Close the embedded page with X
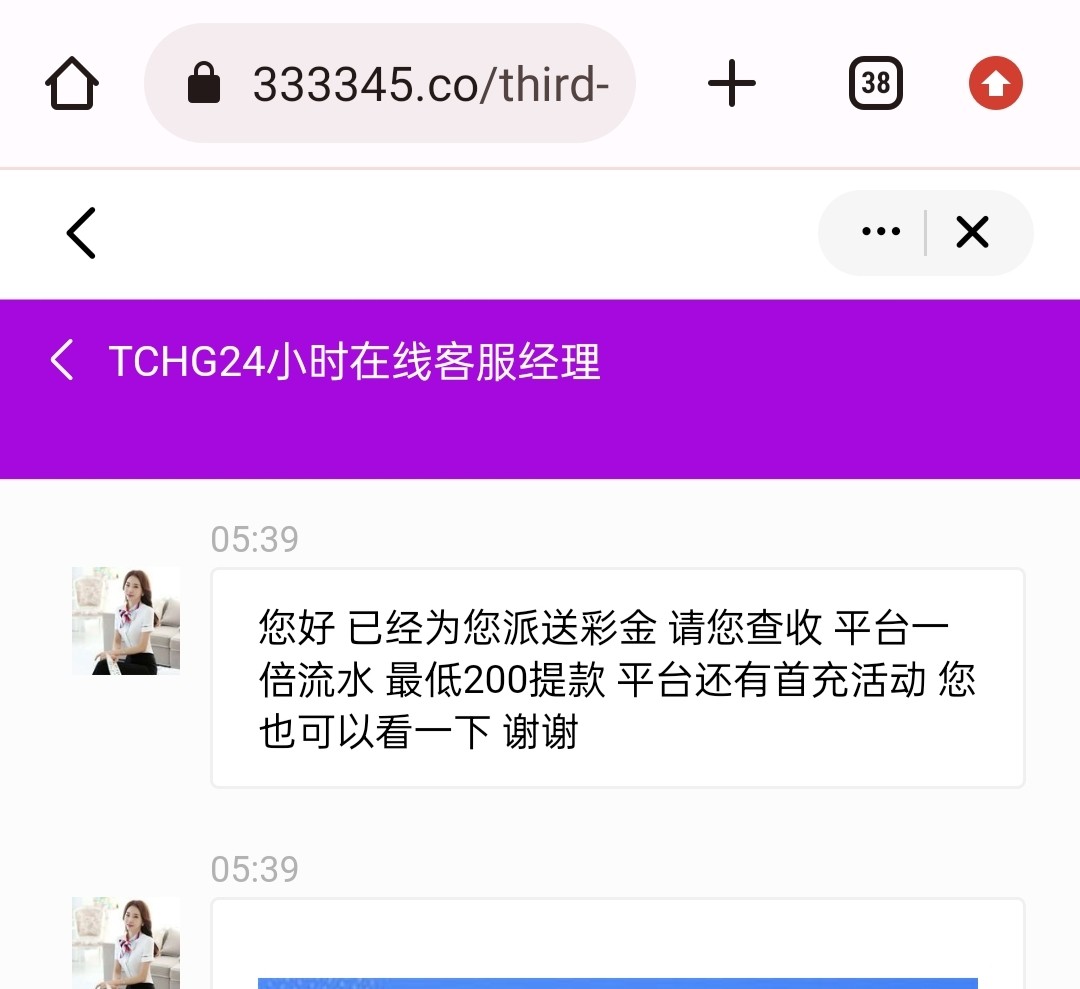This screenshot has width=1080, height=989. coord(972,233)
